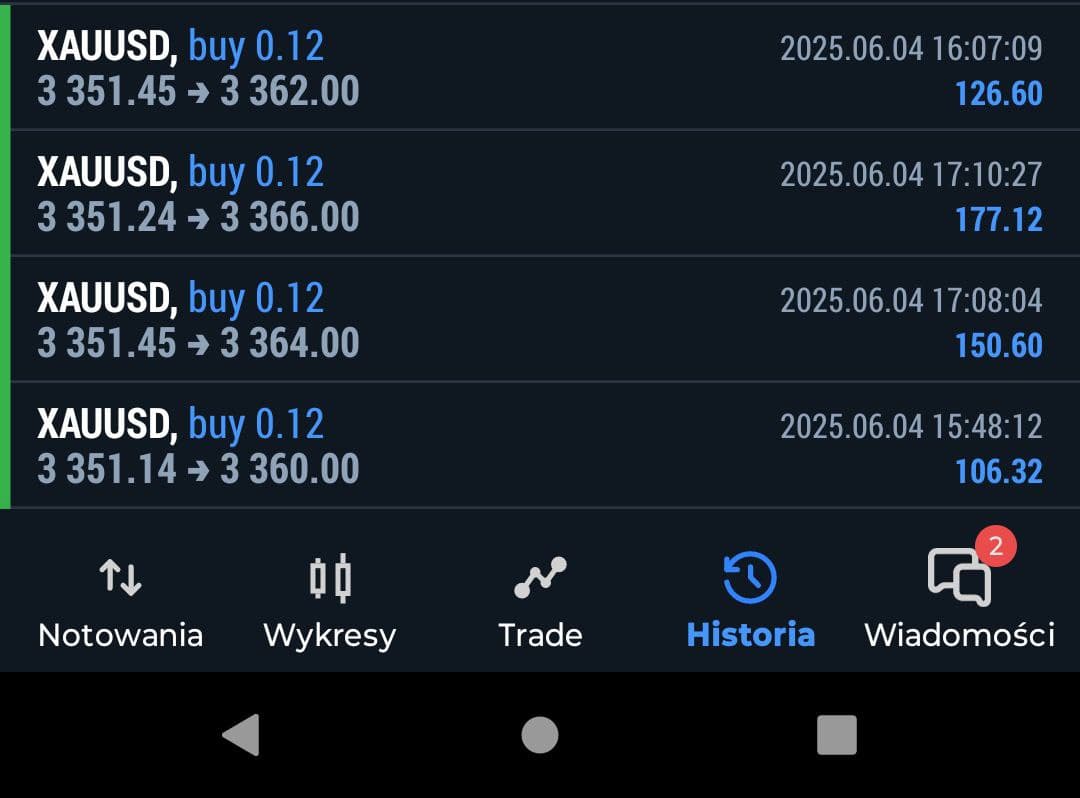This screenshot has height=798, width=1080.
Task: View the XAUUSD trade with profit 150.60
Action: click(540, 320)
